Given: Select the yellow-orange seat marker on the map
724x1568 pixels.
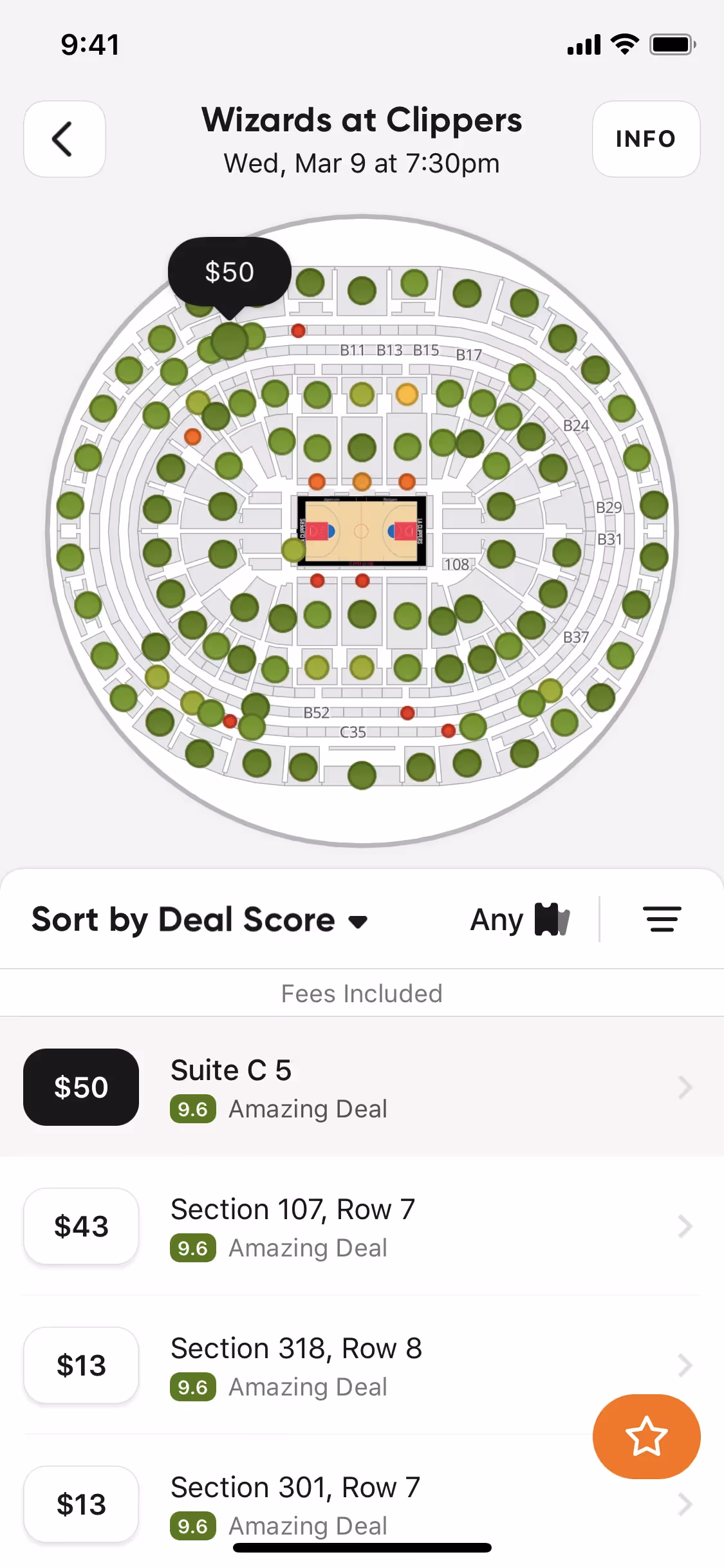Looking at the screenshot, I should pyautogui.click(x=407, y=394).
